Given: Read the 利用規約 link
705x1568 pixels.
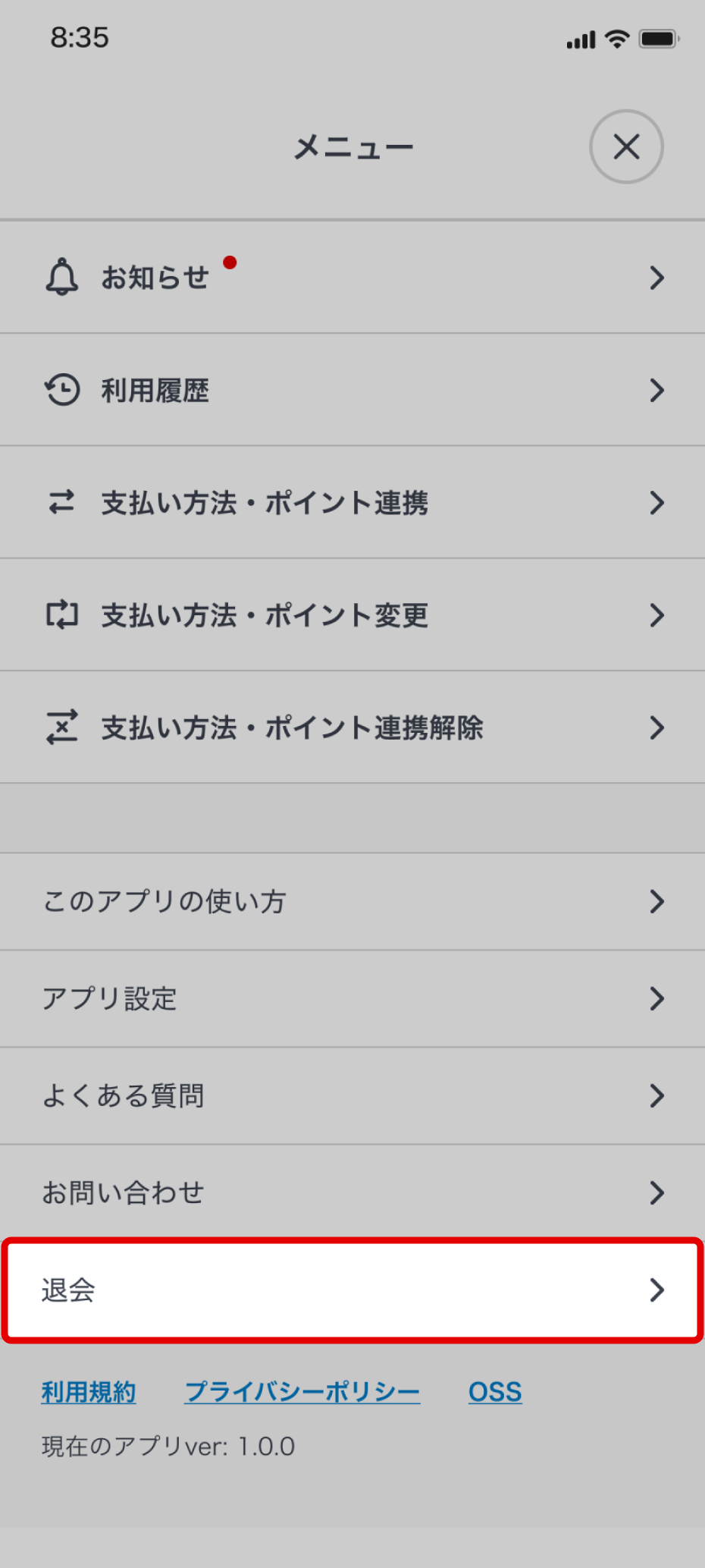Looking at the screenshot, I should (89, 1392).
